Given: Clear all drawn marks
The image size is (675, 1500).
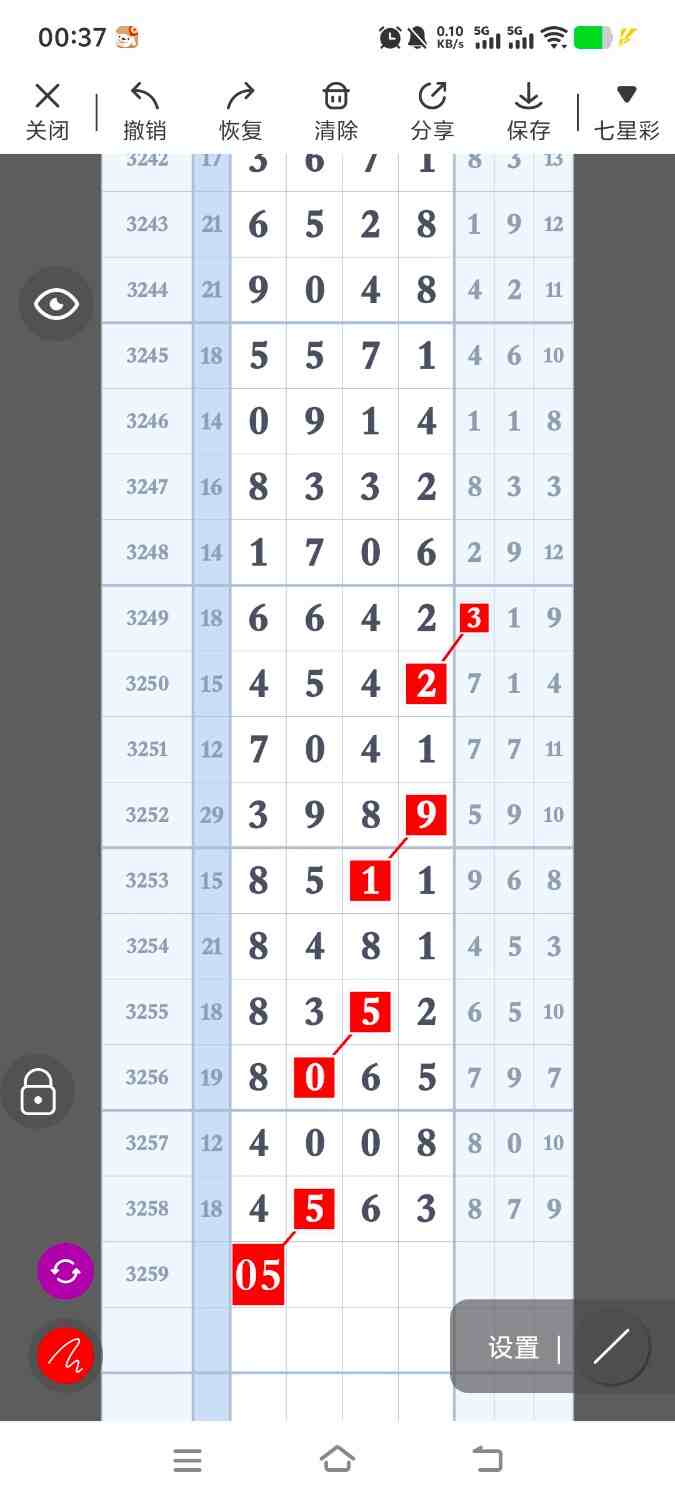Looking at the screenshot, I should (336, 111).
